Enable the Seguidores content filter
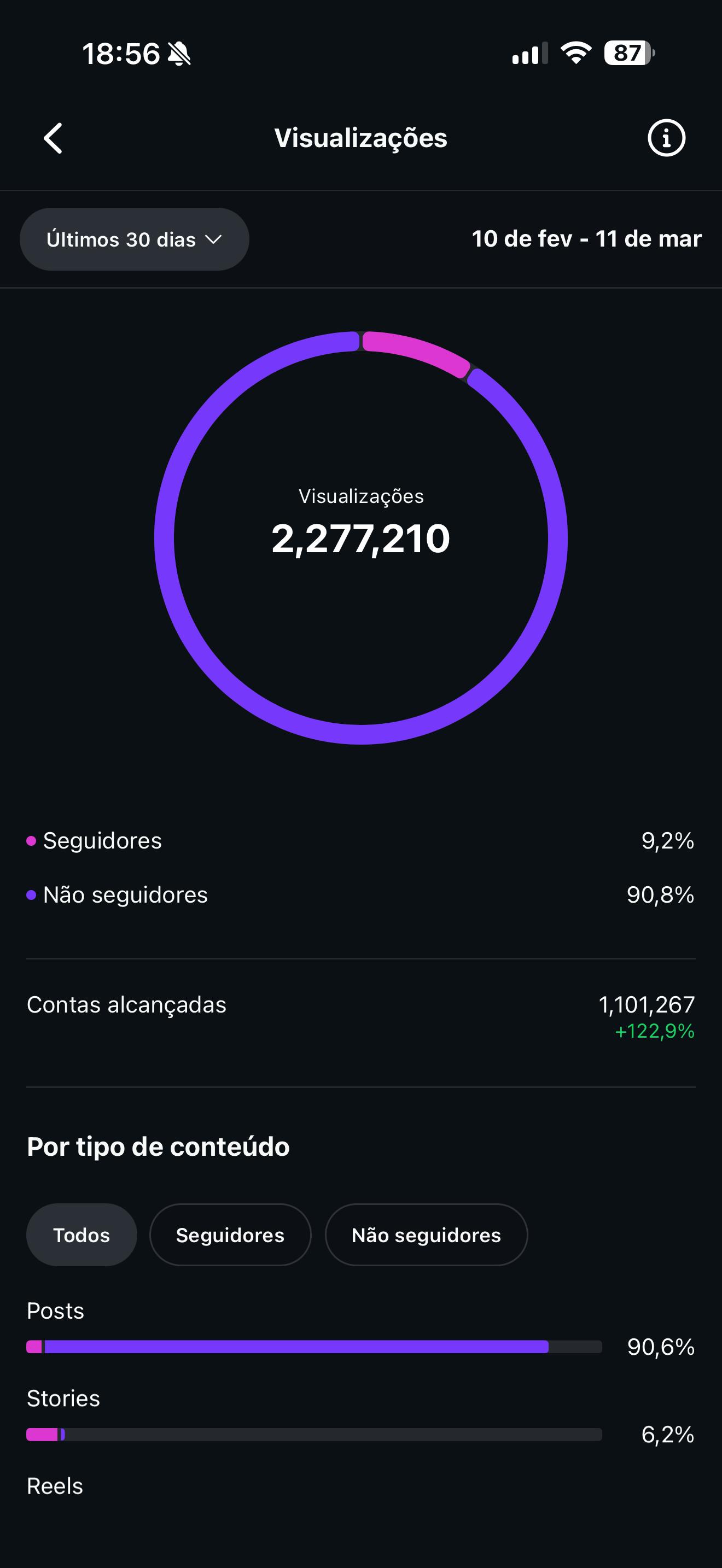 (x=230, y=1235)
